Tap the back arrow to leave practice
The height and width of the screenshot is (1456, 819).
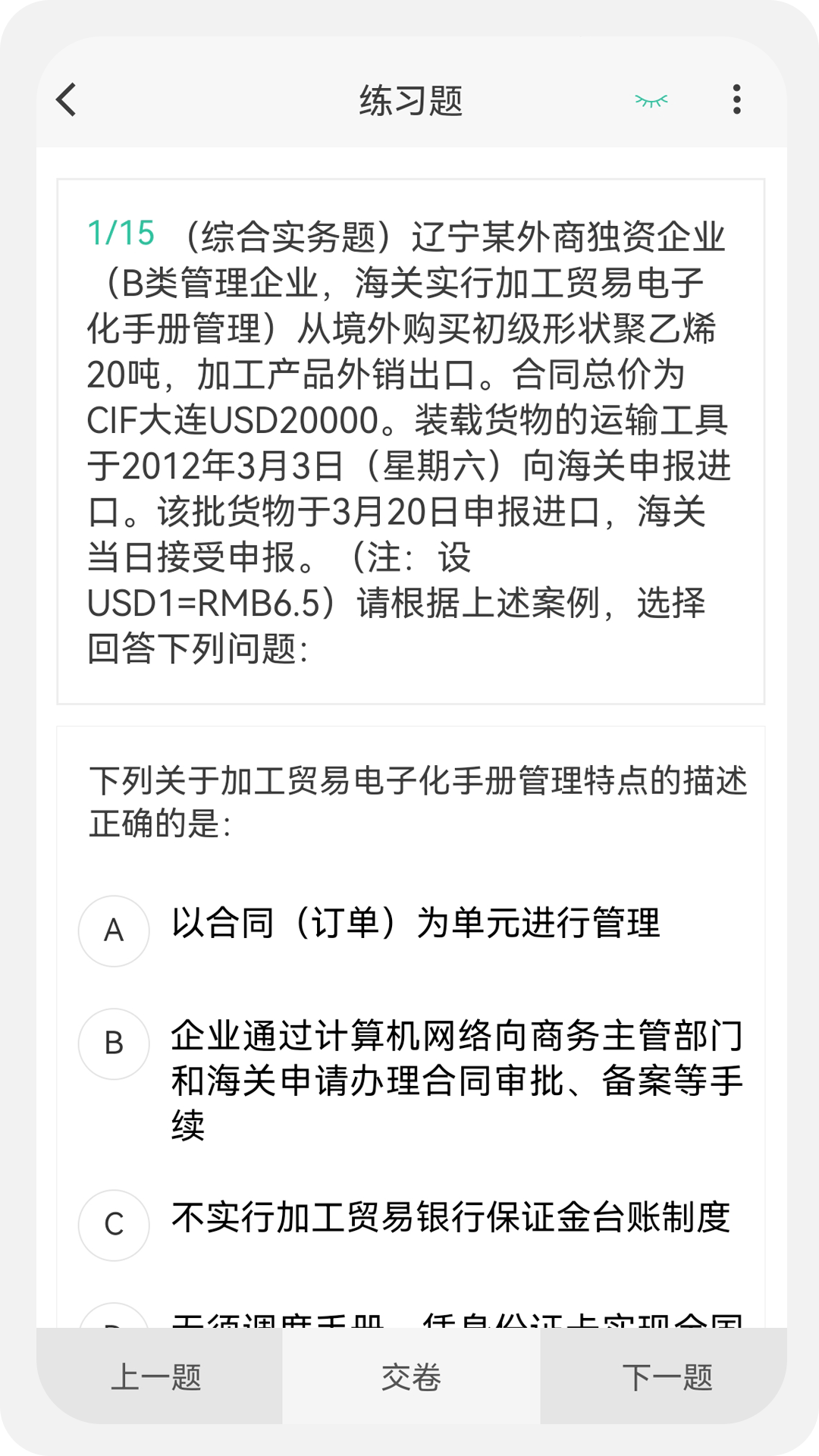click(67, 101)
